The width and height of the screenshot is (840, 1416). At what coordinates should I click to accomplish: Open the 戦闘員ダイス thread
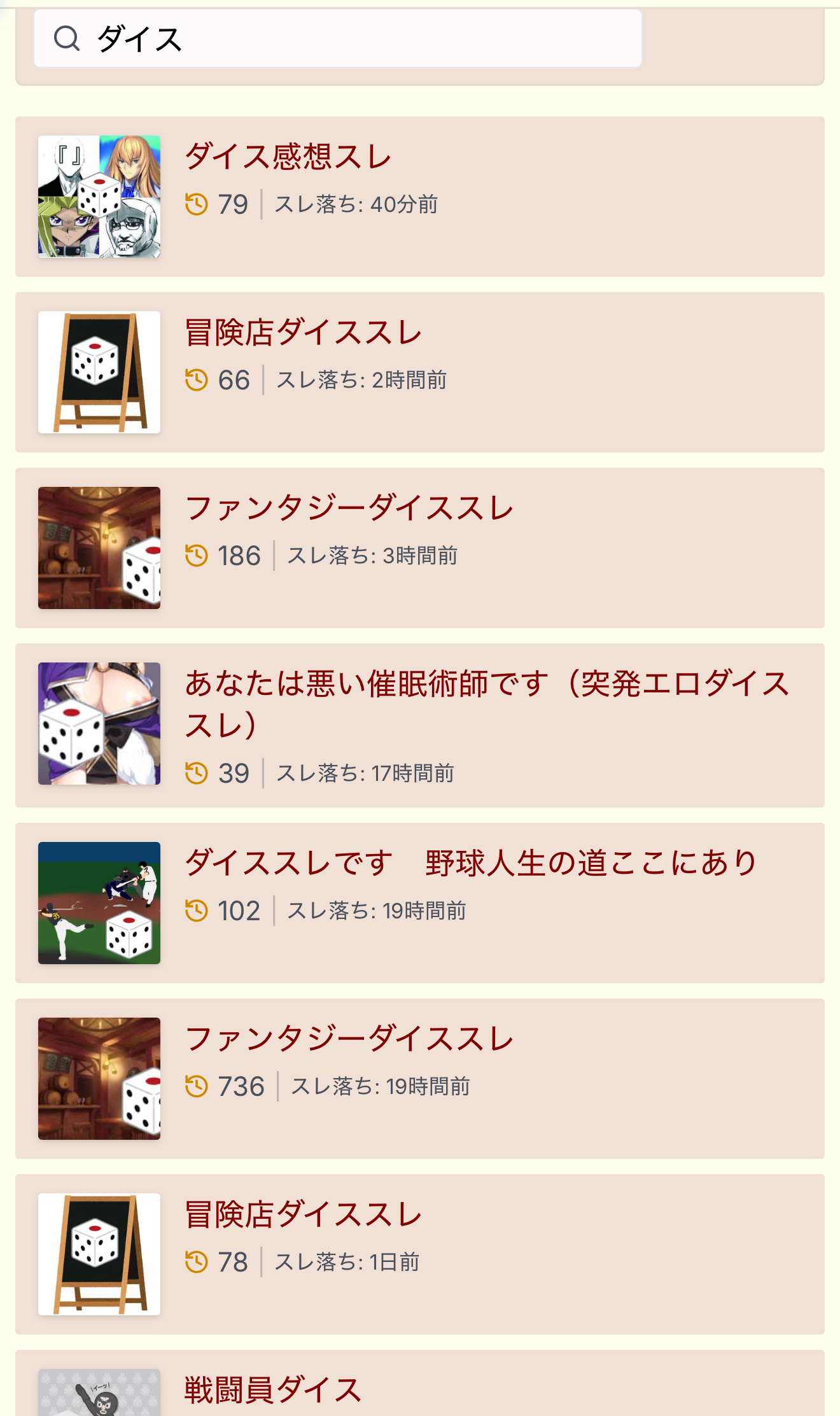(273, 1391)
